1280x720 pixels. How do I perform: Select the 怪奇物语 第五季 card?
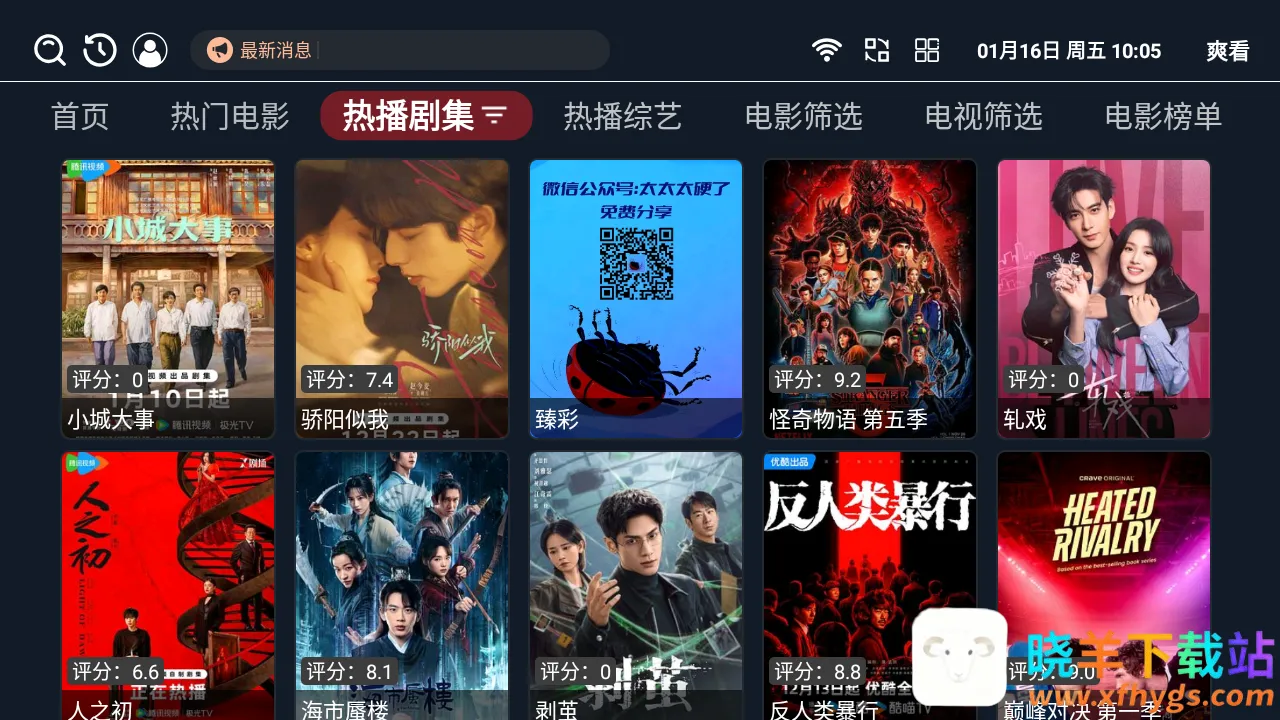870,299
